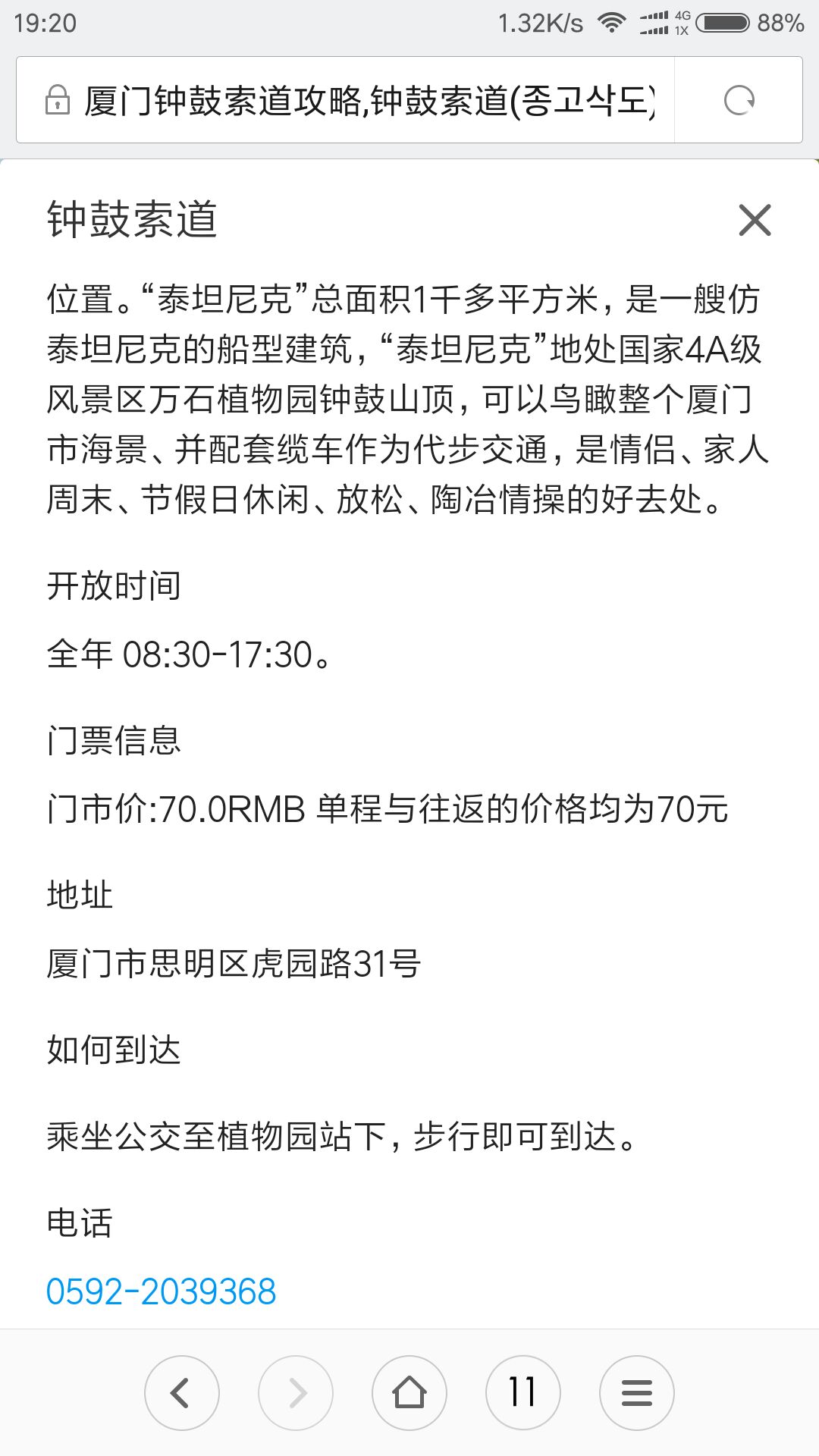Open the tab switcher showing 11 tabs
Viewport: 819px width, 1456px height.
click(x=523, y=1393)
